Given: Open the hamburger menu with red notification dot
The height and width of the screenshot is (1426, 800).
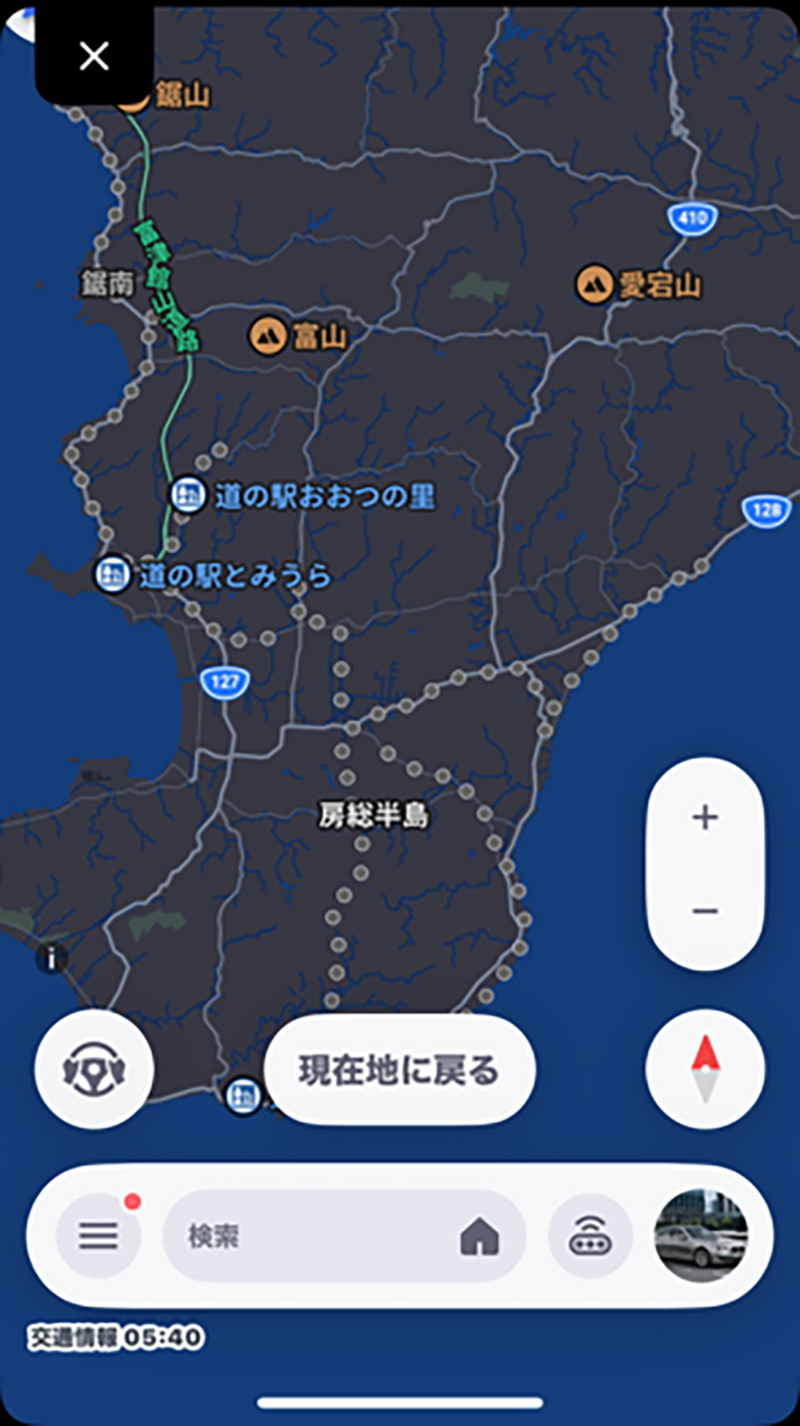Looking at the screenshot, I should (x=98, y=1237).
